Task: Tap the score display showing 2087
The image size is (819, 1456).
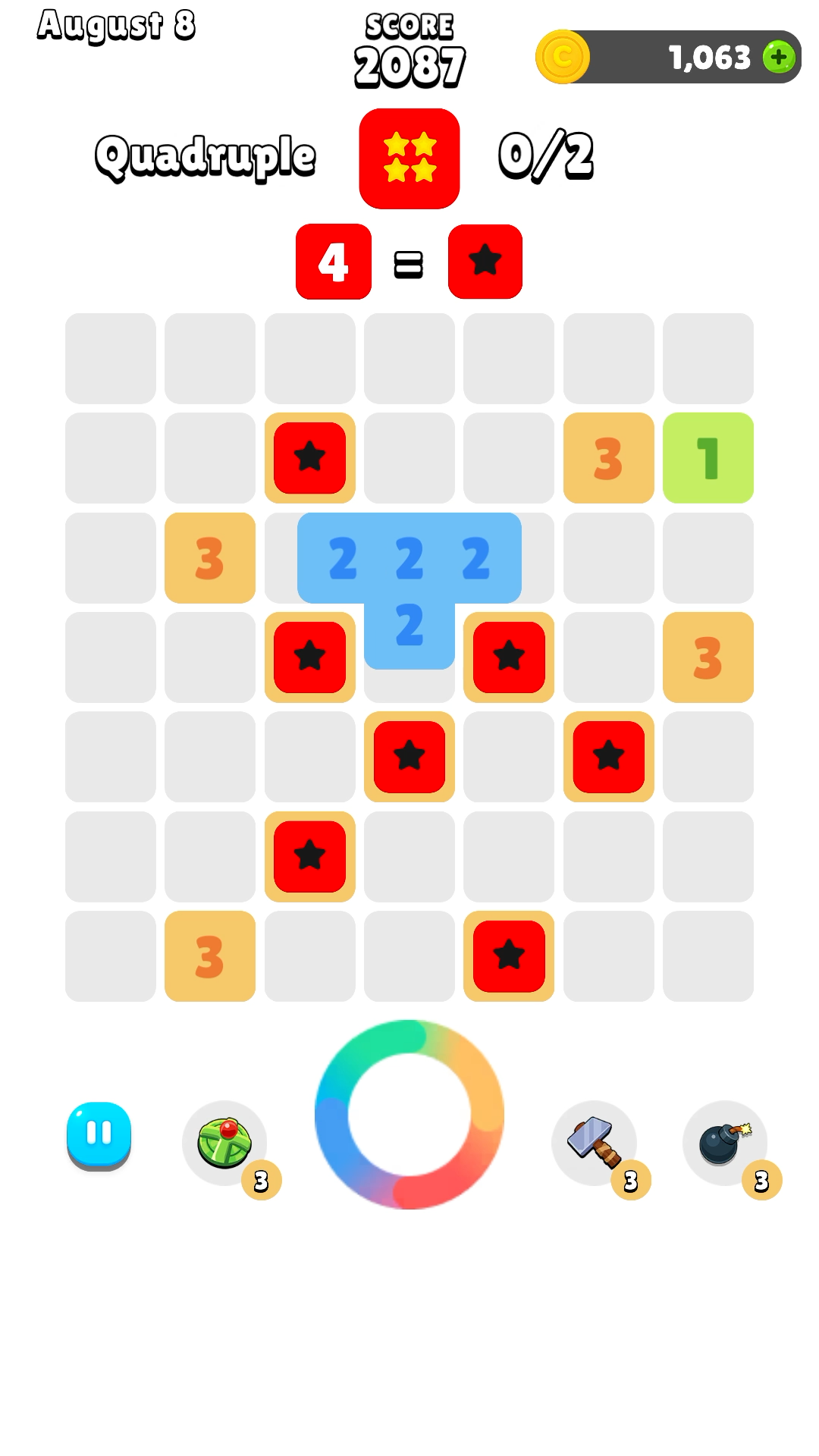Action: click(409, 64)
